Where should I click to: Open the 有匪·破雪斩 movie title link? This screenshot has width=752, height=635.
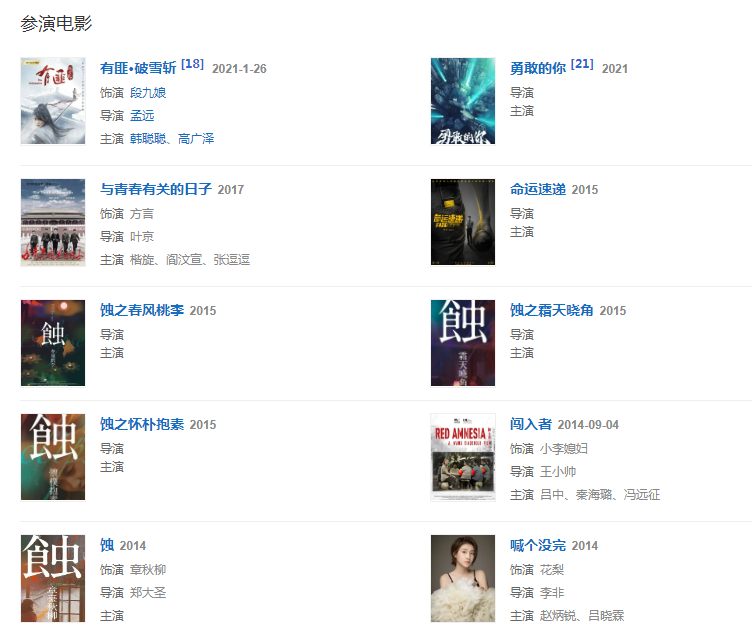(x=138, y=68)
